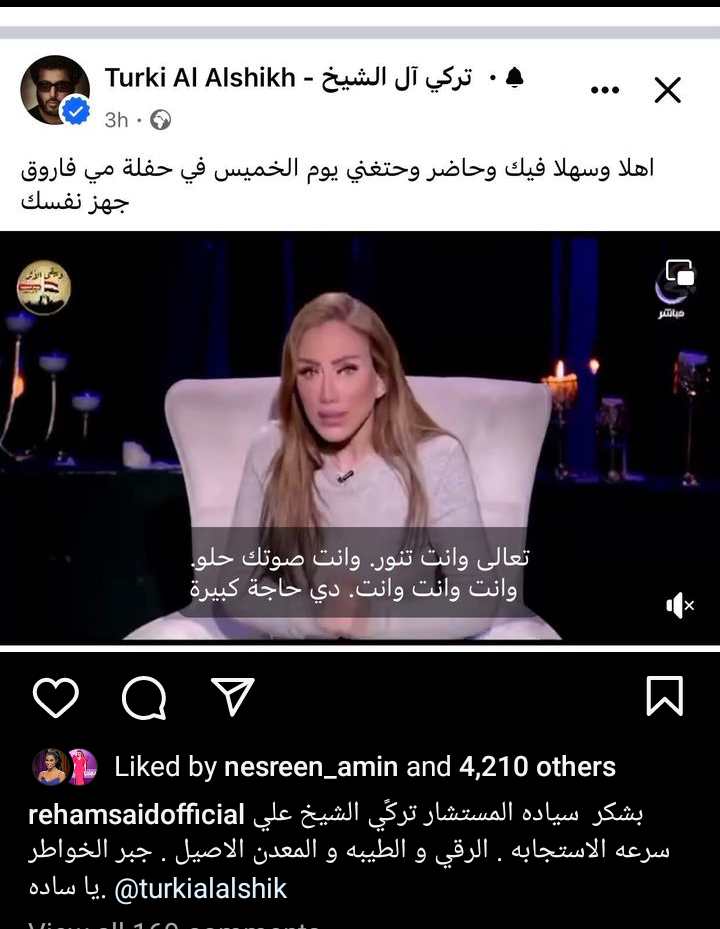Image resolution: width=720 pixels, height=929 pixels.
Task: Bookmark this post to saved
Action: [x=664, y=696]
